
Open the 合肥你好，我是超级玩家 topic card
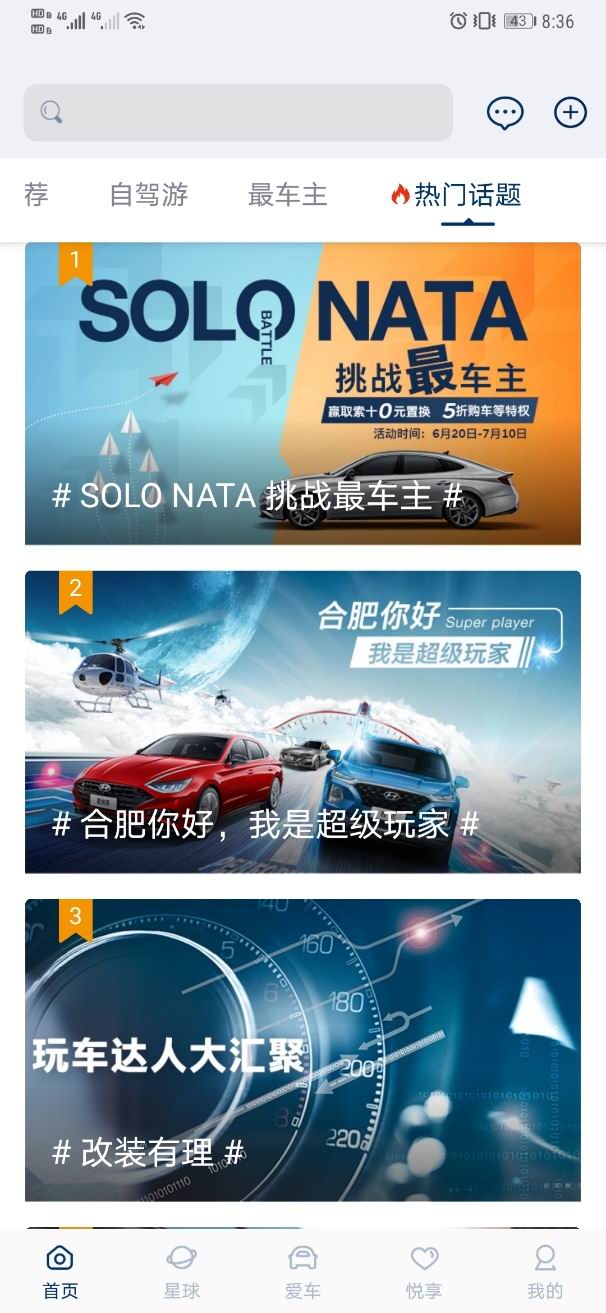(x=302, y=721)
